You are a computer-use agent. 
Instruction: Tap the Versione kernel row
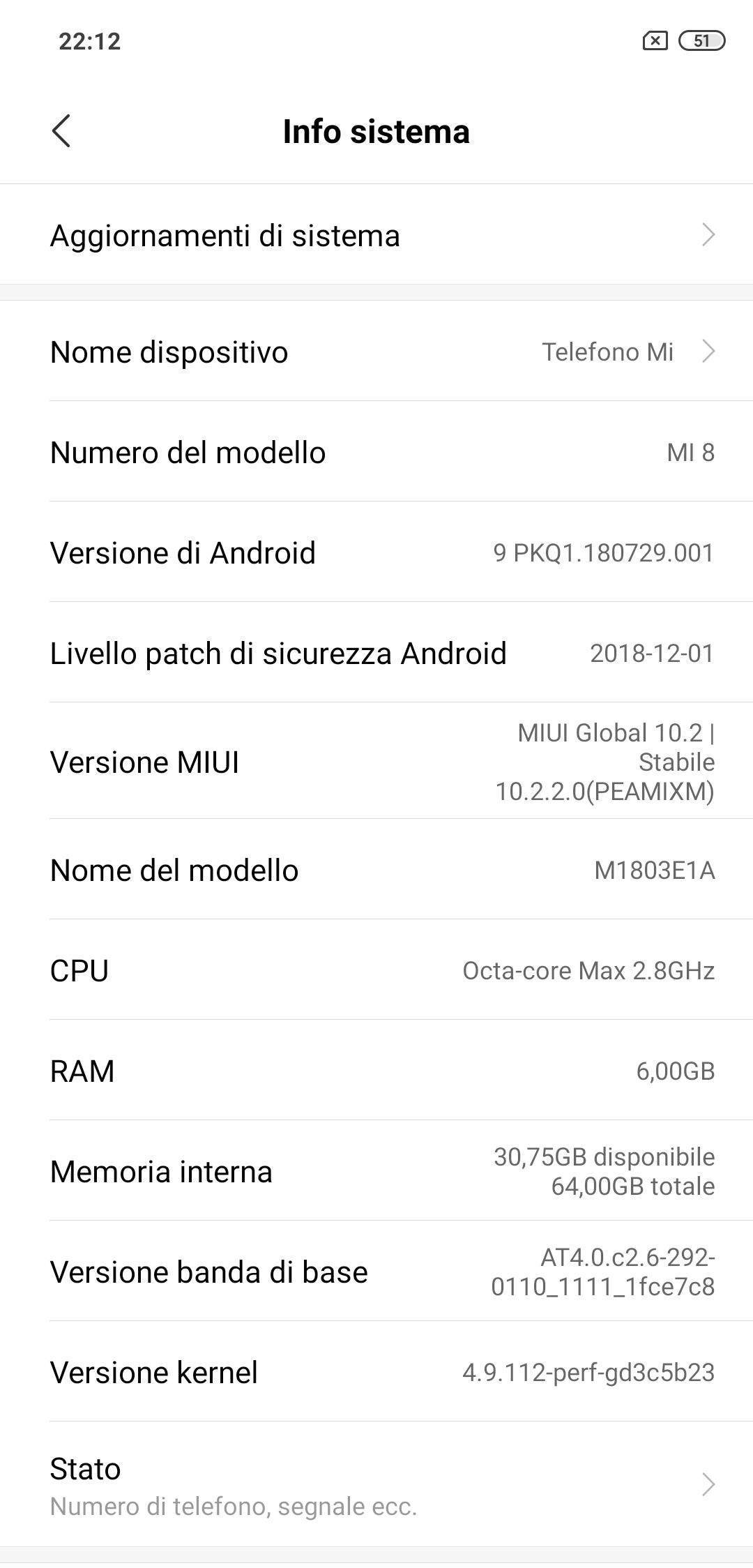coord(376,1372)
